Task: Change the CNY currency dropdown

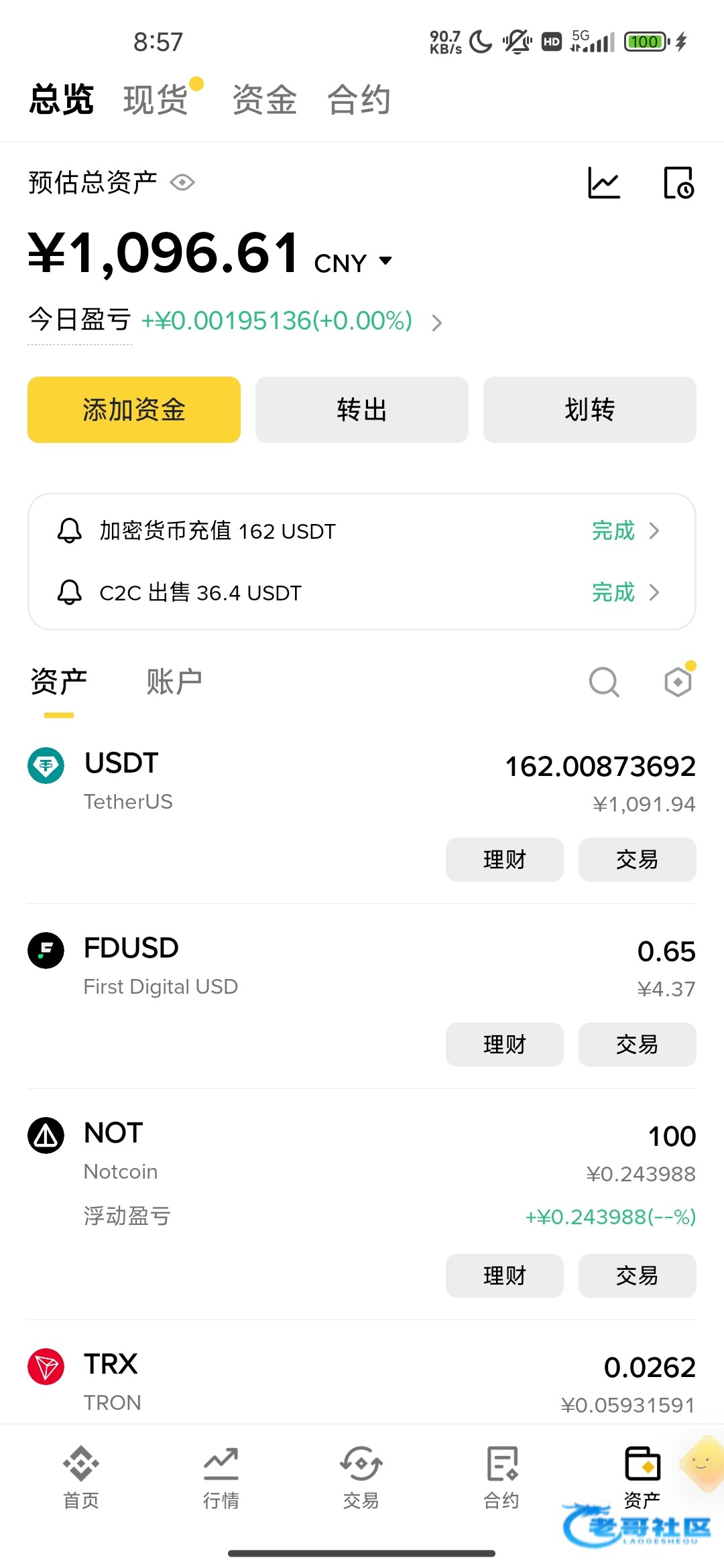Action: [353, 263]
